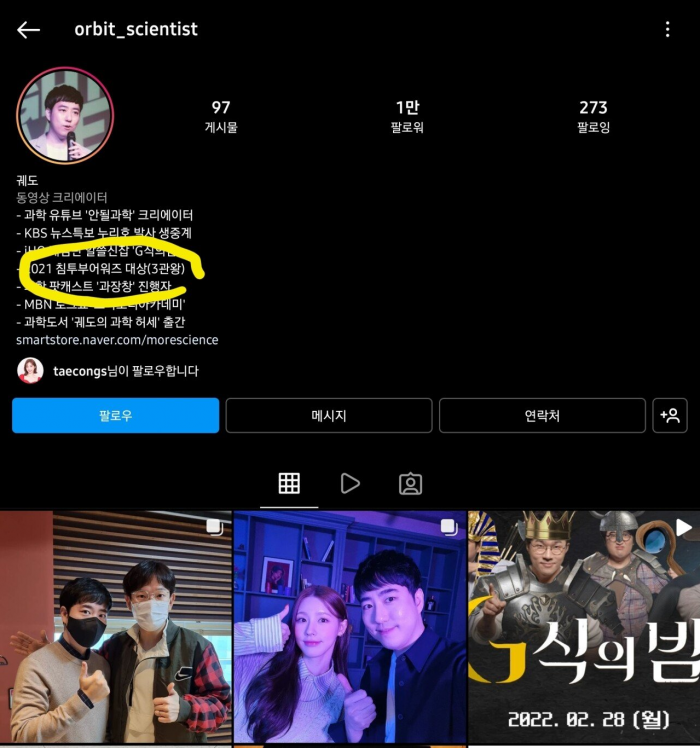
Task: Go back using the arrow icon
Action: click(x=28, y=30)
